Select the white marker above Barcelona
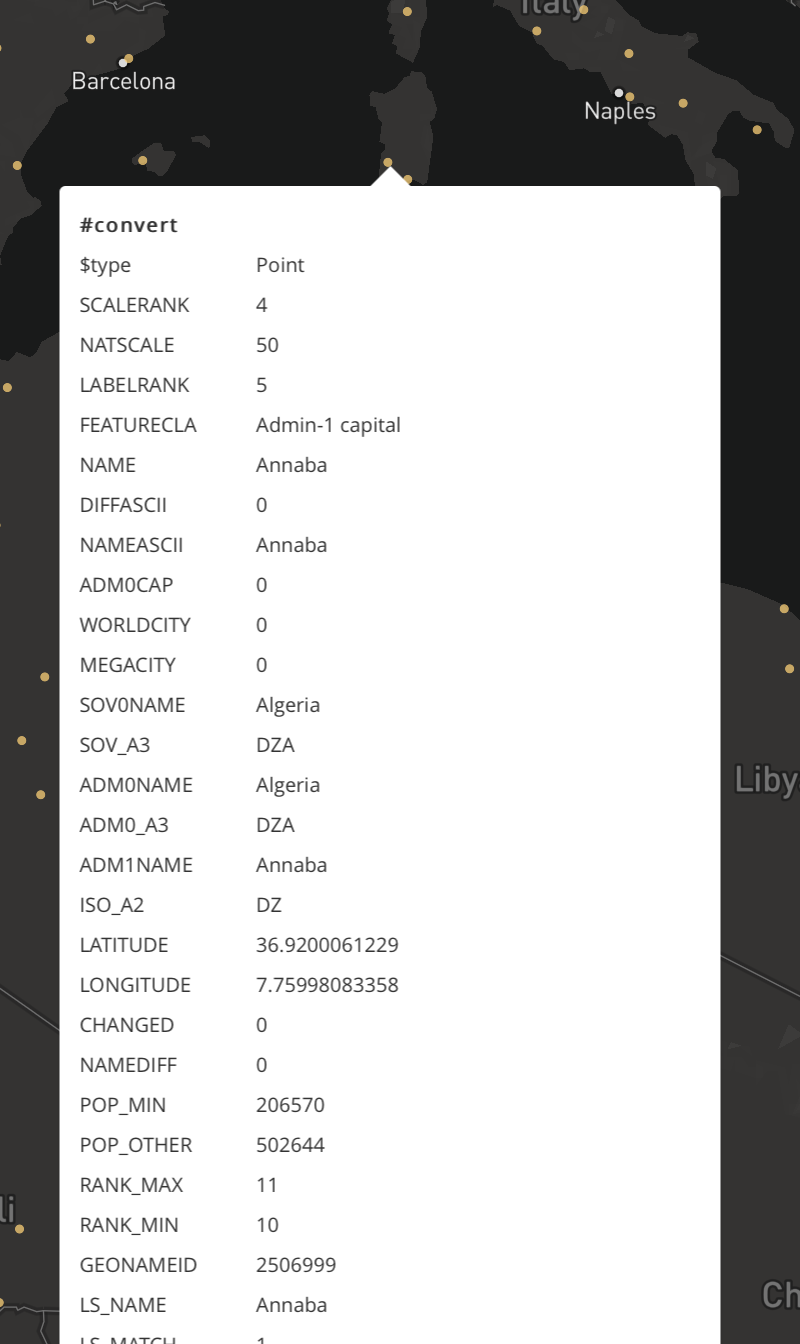This screenshot has height=1344, width=800. (123, 62)
